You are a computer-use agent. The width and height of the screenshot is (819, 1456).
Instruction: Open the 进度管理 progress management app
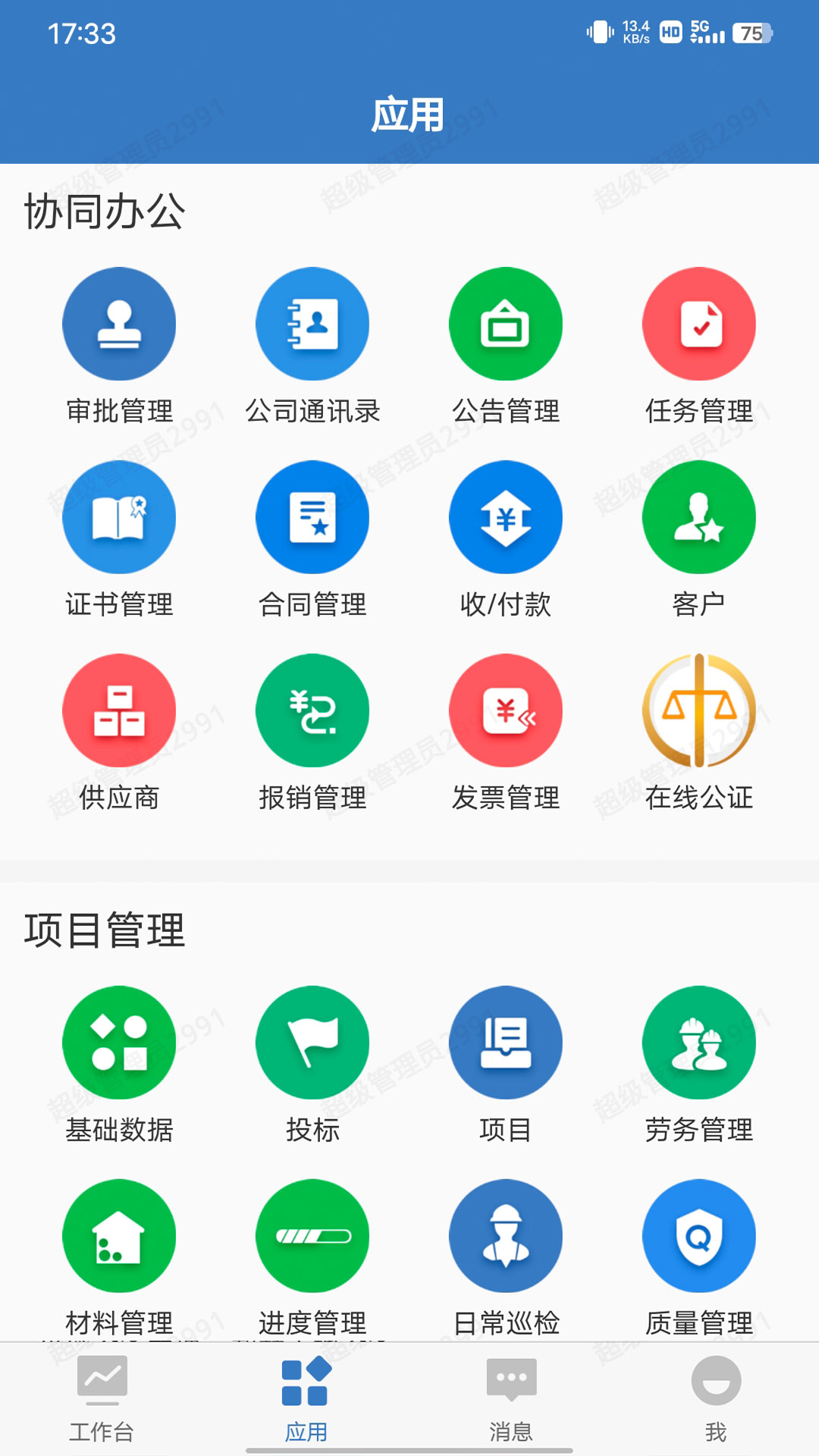pos(312,1235)
